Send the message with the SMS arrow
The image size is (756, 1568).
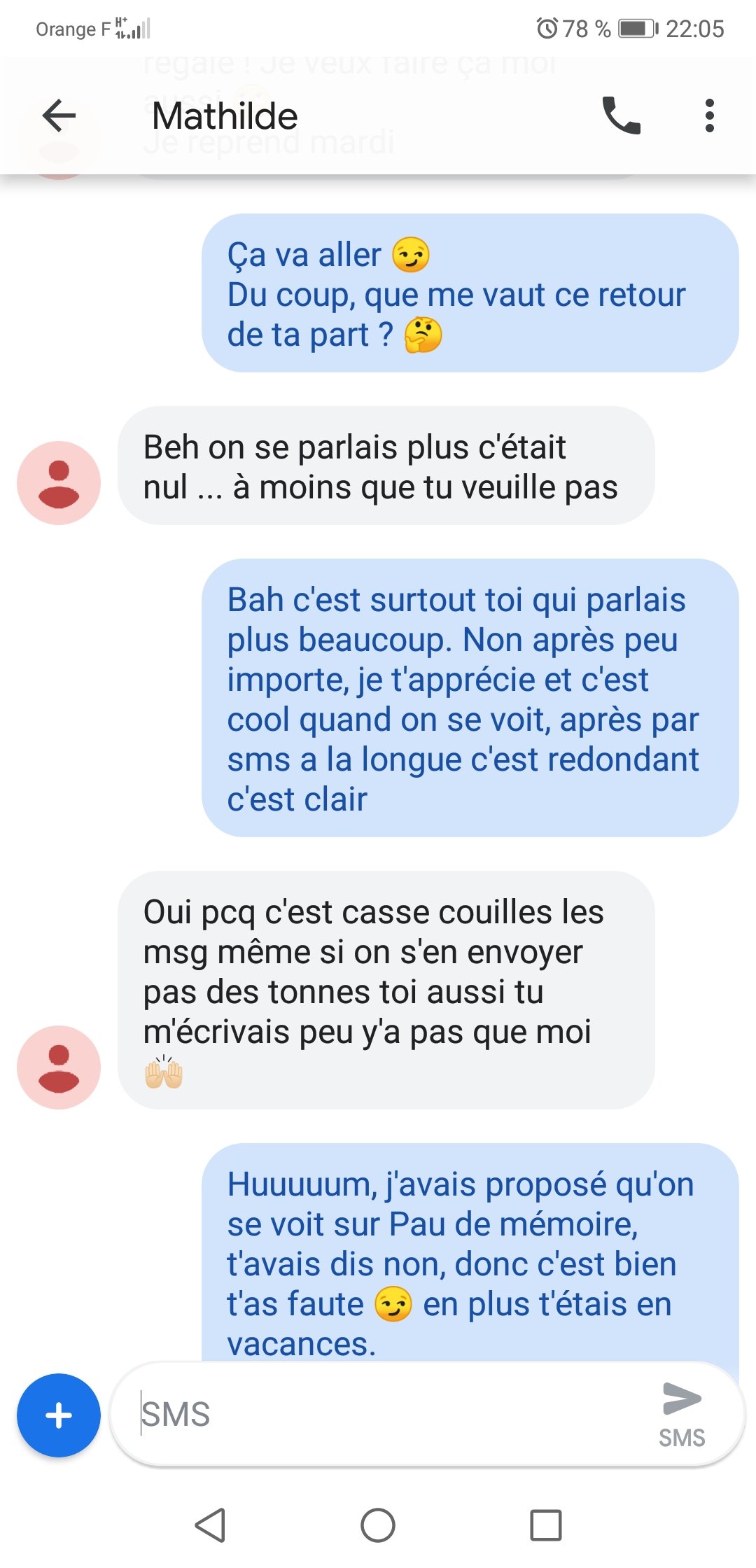click(x=682, y=1414)
